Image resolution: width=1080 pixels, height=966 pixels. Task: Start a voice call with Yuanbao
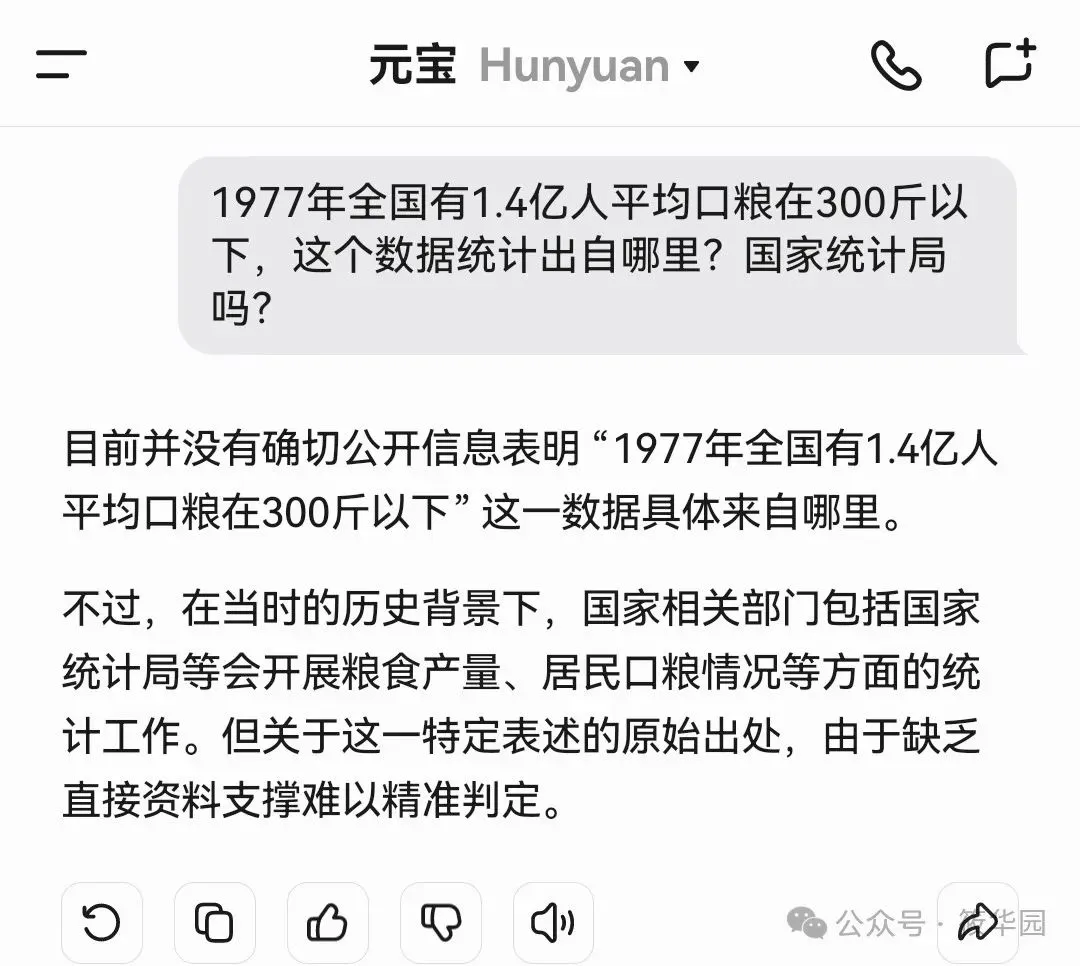pyautogui.click(x=896, y=66)
